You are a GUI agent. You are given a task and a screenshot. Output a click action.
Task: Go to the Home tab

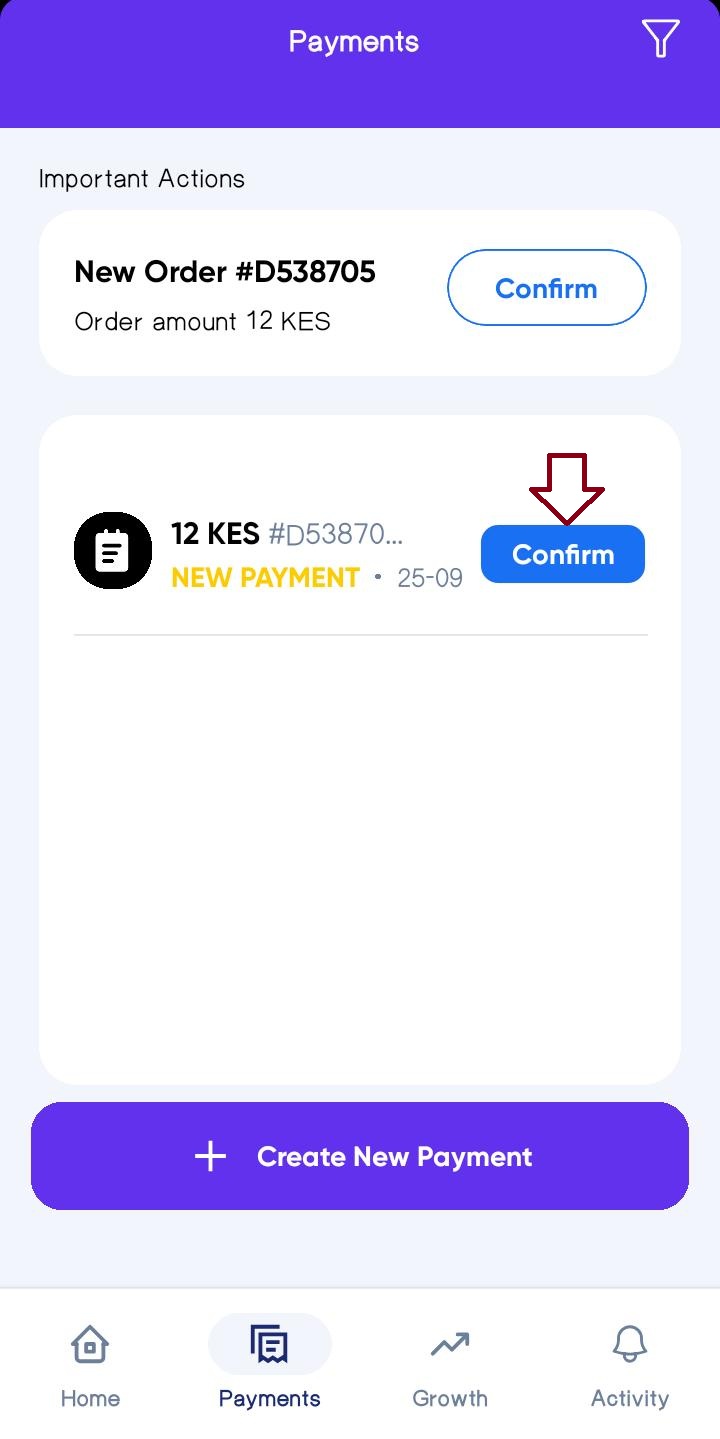[x=90, y=1366]
